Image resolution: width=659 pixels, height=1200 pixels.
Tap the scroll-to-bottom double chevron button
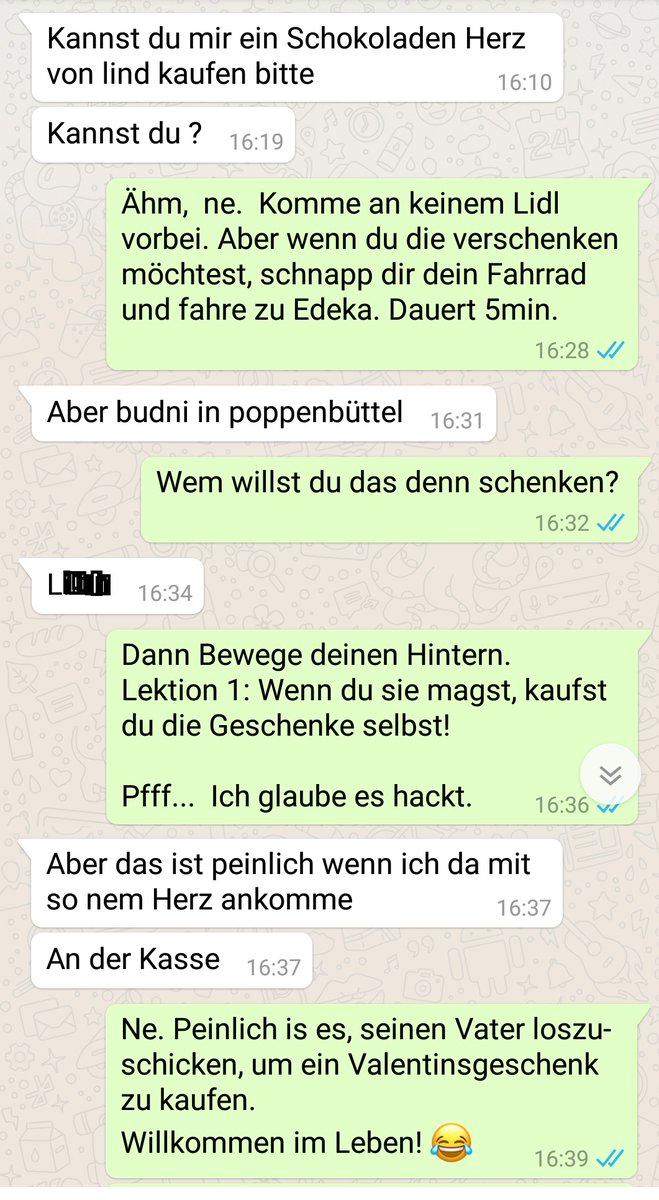point(610,774)
